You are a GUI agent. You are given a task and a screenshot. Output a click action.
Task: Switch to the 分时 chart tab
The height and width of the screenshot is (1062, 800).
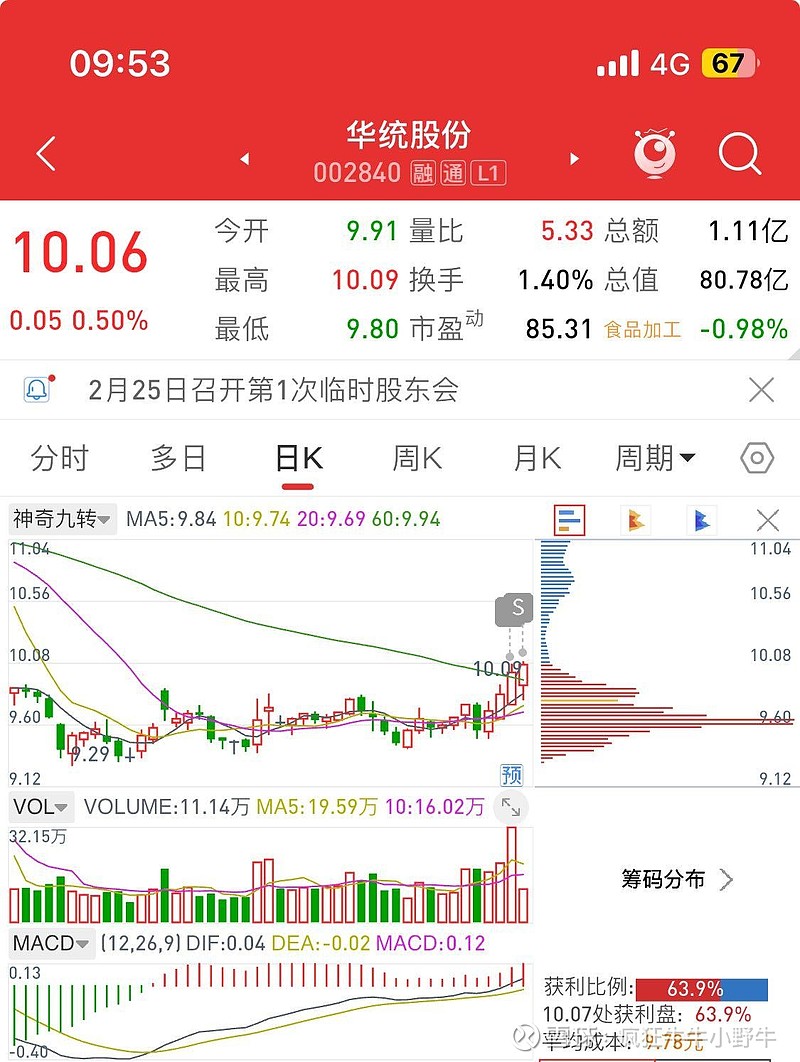click(60, 459)
